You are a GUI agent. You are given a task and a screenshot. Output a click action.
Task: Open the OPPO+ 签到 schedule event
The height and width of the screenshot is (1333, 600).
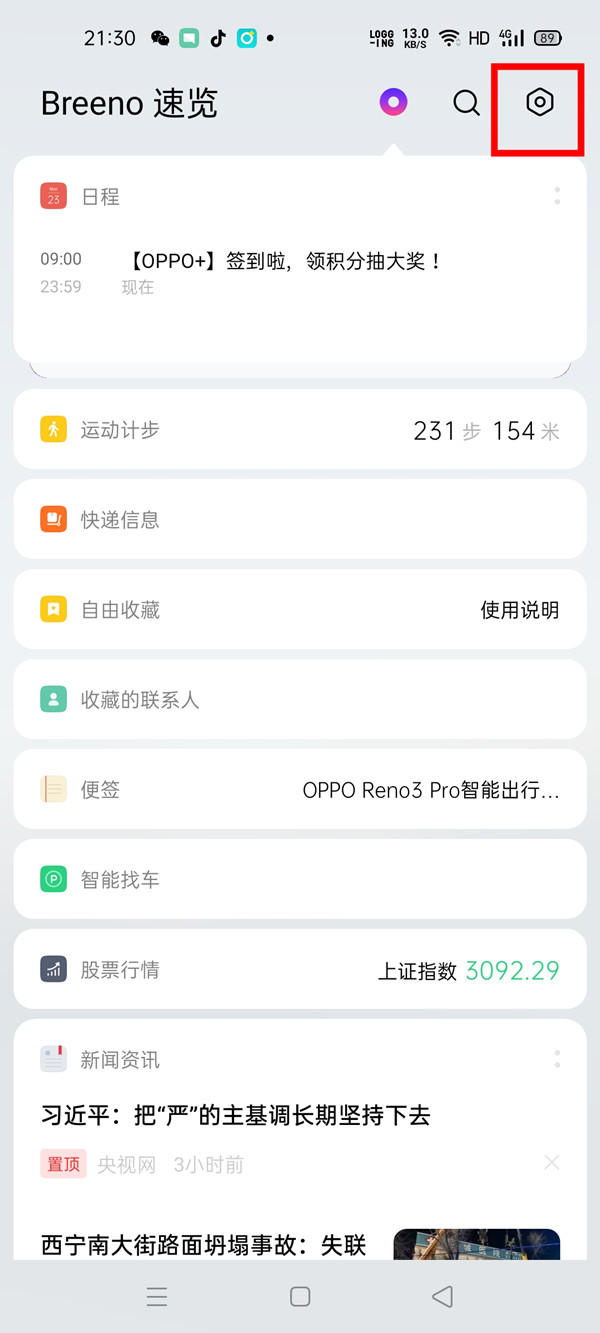(x=286, y=262)
